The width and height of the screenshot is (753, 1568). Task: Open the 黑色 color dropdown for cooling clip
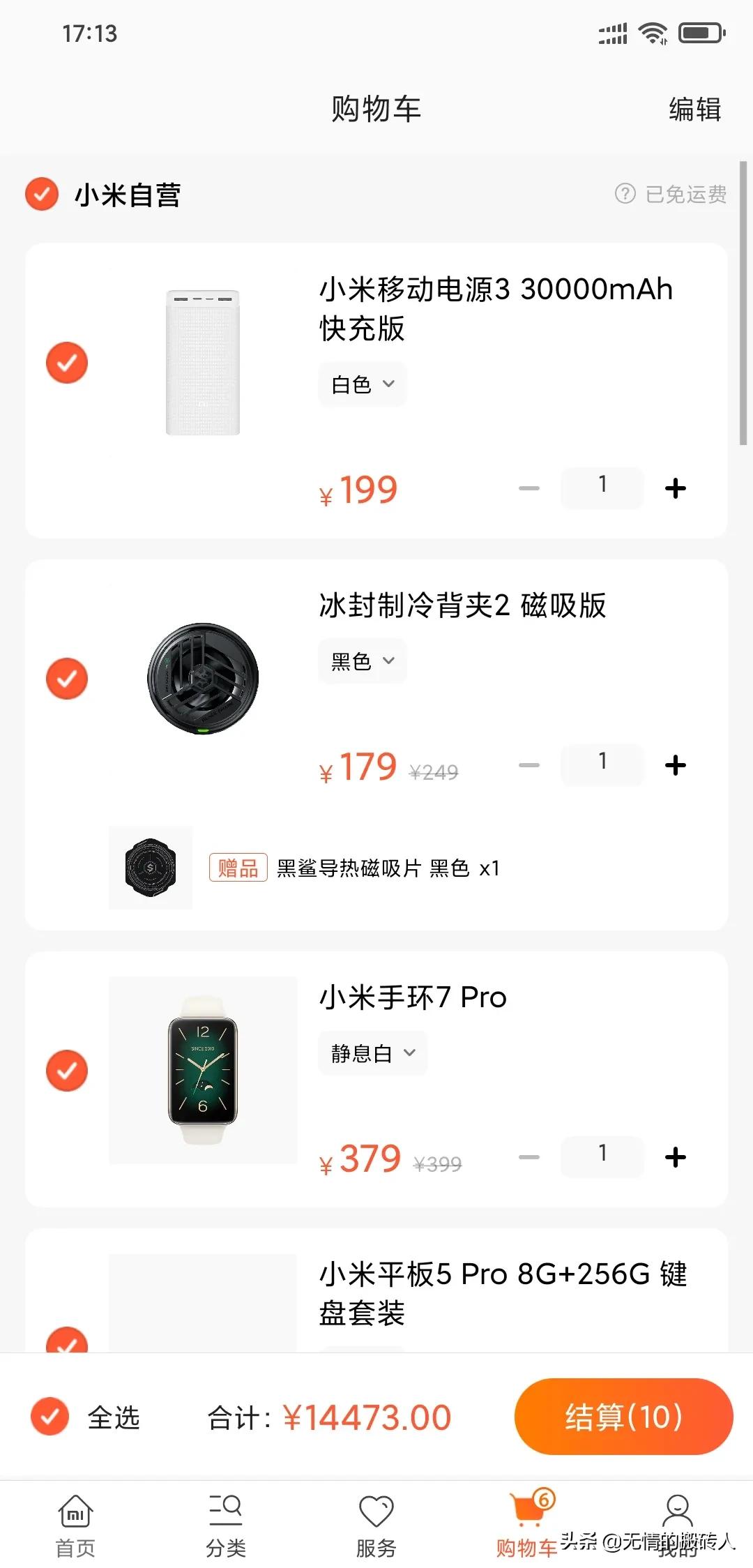click(362, 661)
